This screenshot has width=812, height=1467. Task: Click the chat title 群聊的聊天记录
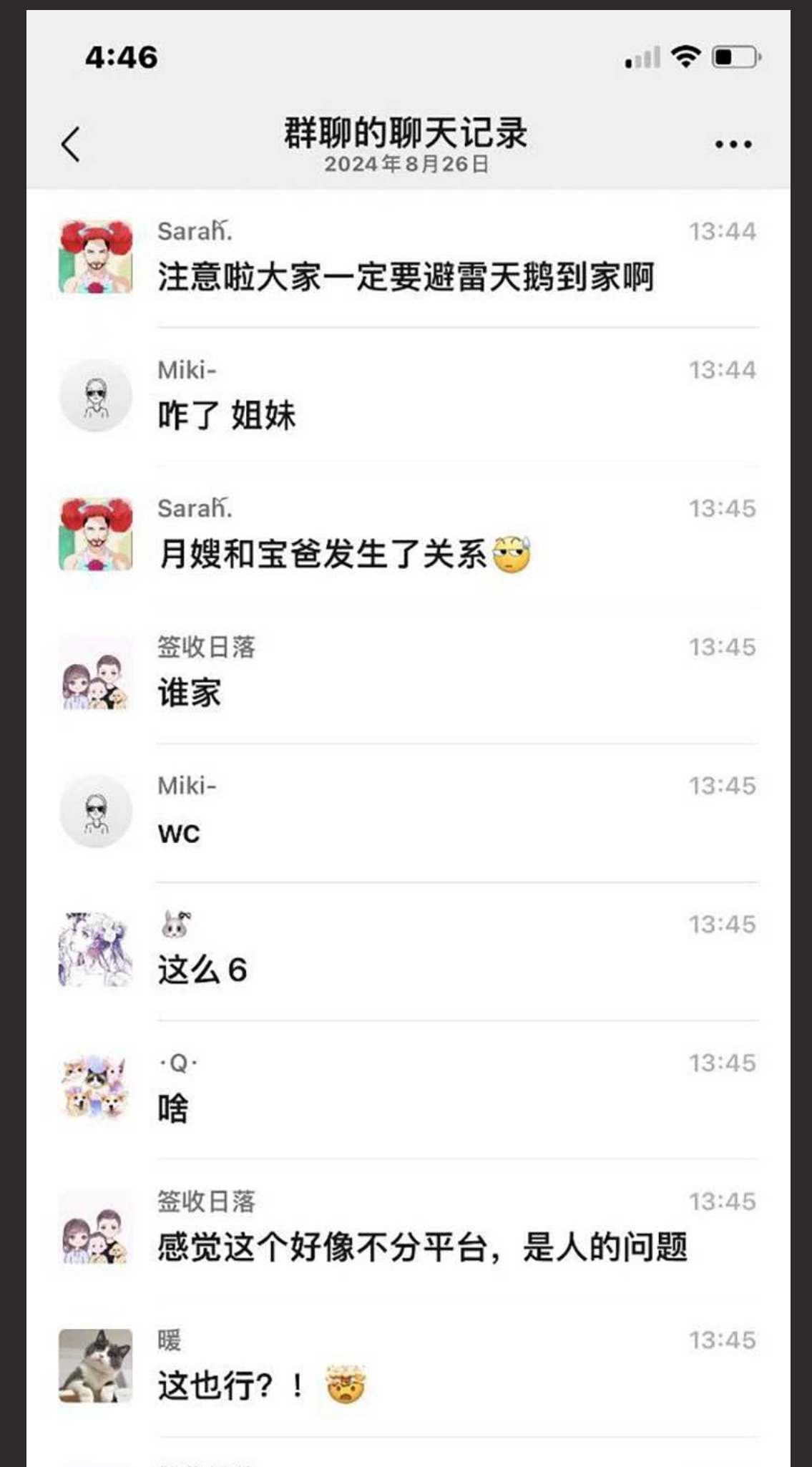click(x=406, y=135)
